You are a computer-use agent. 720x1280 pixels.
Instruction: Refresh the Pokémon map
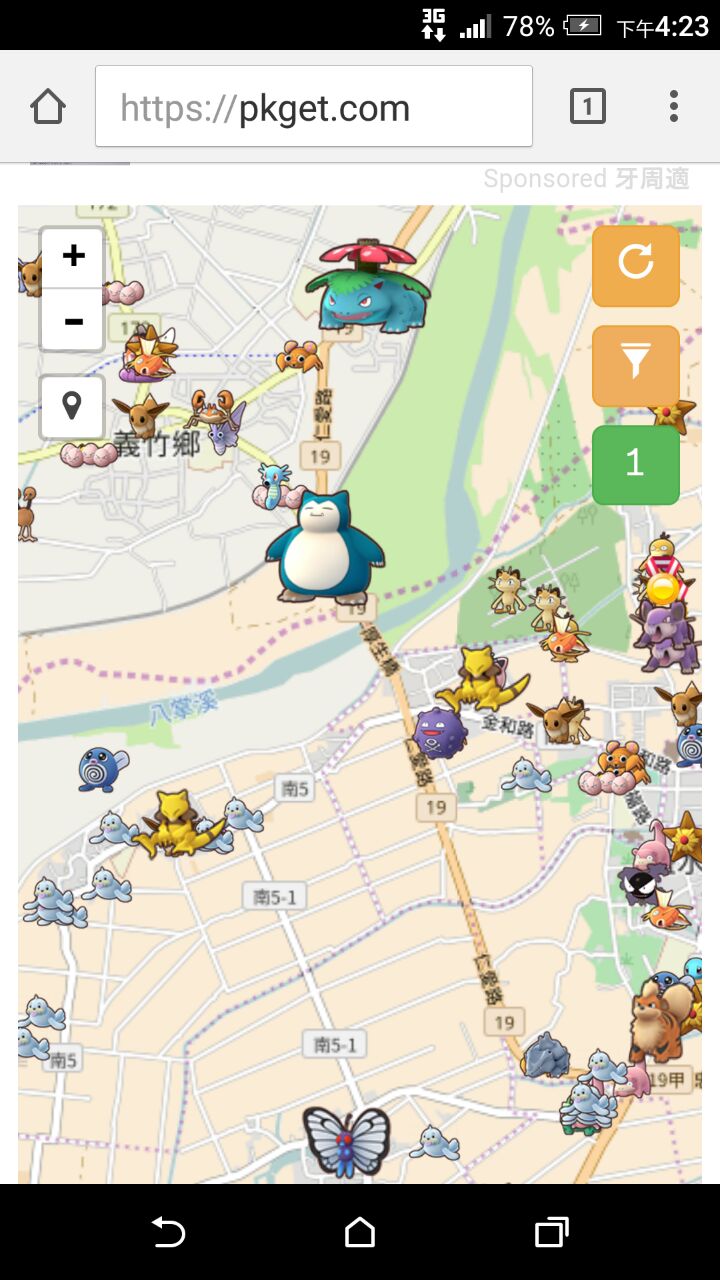[636, 265]
